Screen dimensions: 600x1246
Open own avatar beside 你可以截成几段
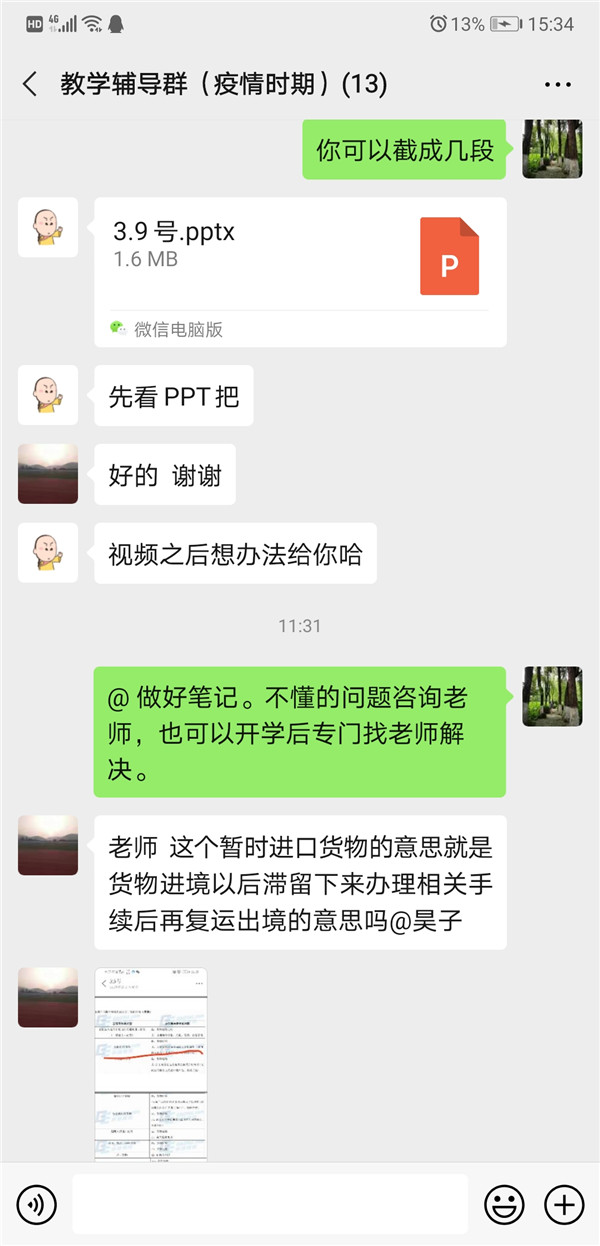pos(552,149)
